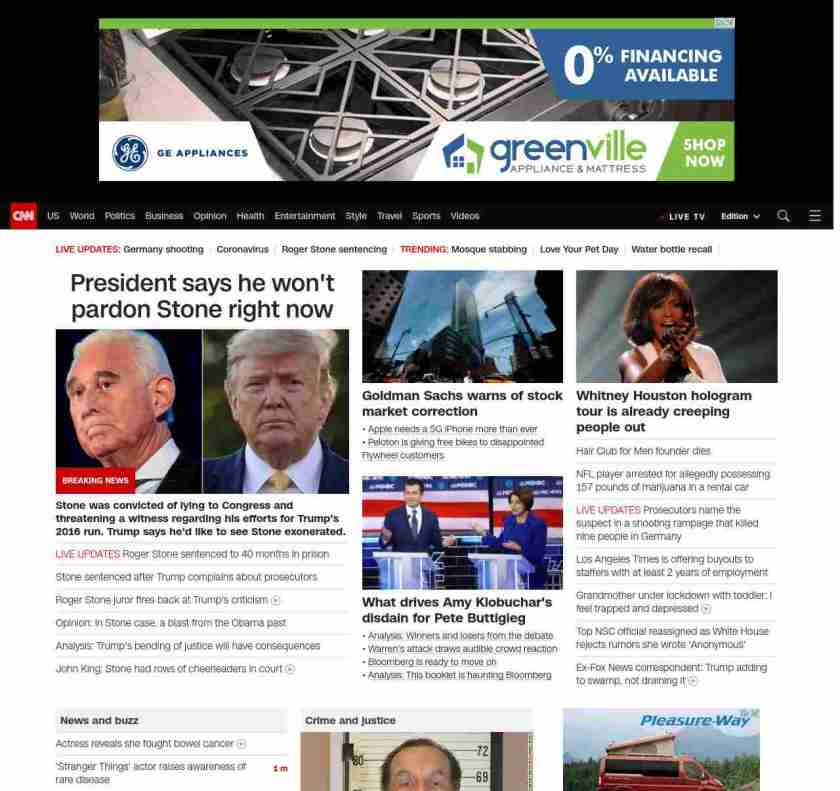840x791 pixels.
Task: Expand the Edition dropdown
Action: [x=740, y=216]
